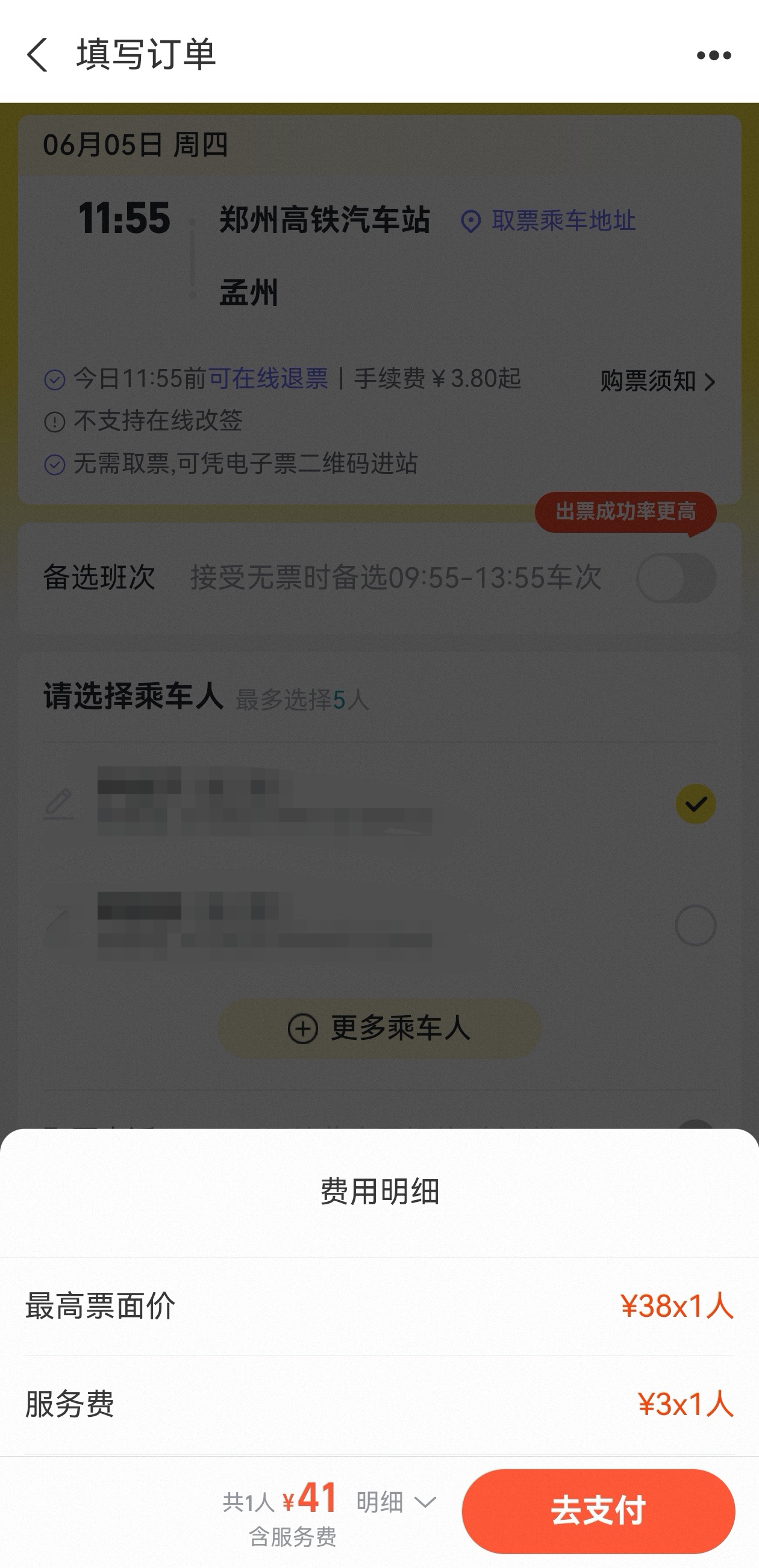The image size is (759, 1568).
Task: Add 更多乘车人
Action: (379, 1028)
